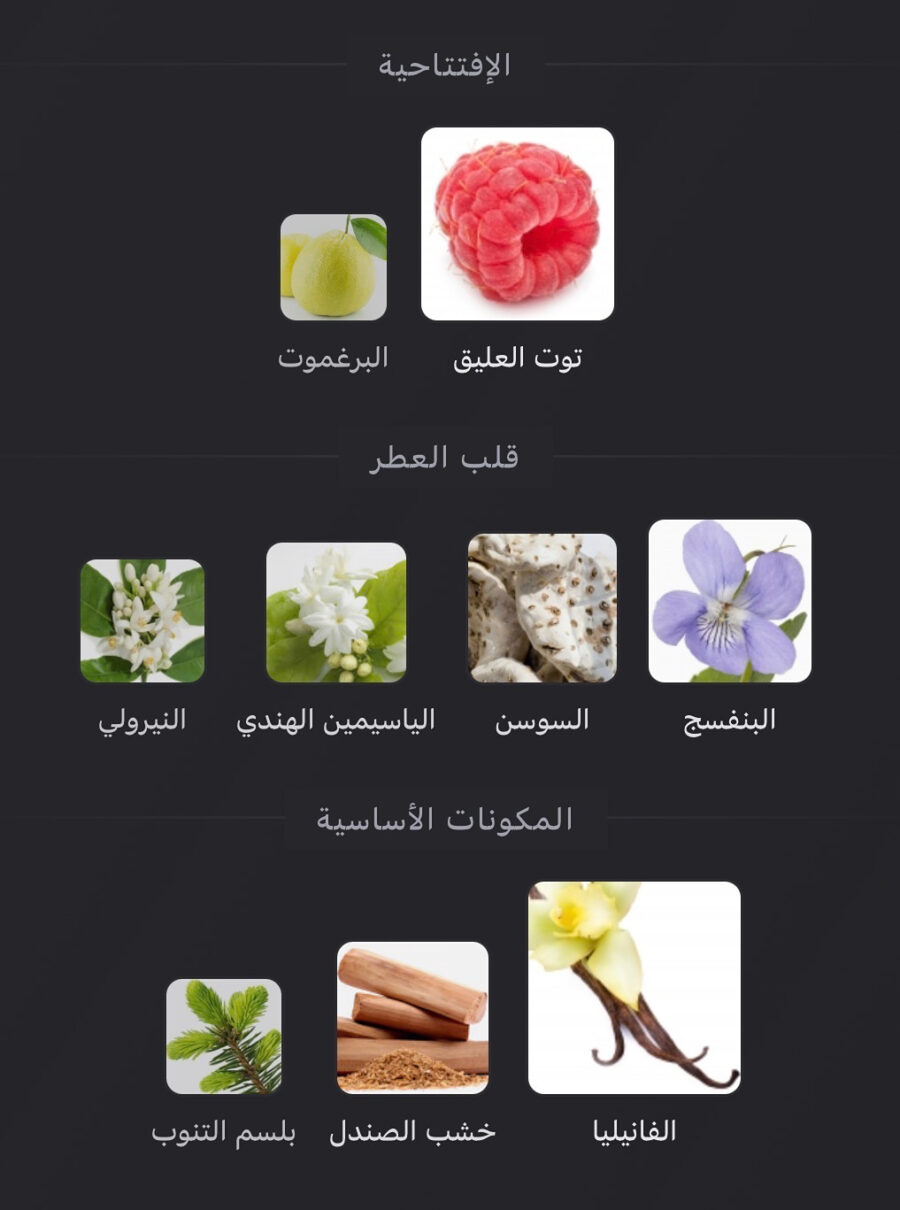Open the الفانيليا vanilla note
Screen dimensions: 900x1210
click(x=634, y=987)
